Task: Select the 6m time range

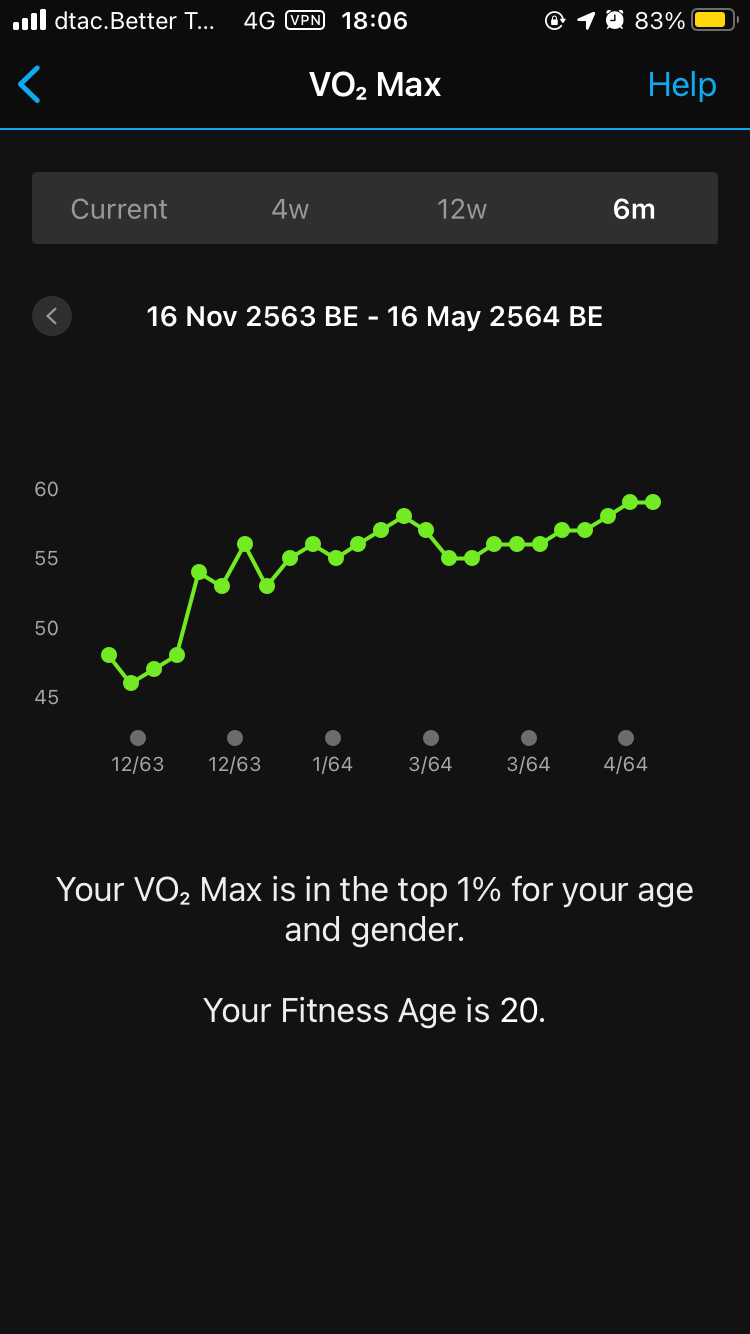Action: pyautogui.click(x=633, y=209)
